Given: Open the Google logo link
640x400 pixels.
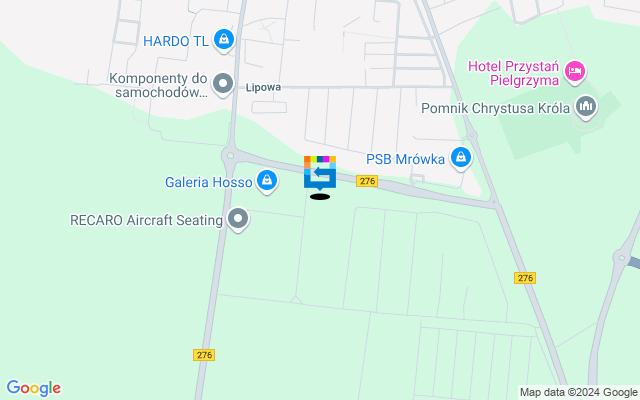Looking at the screenshot, I should click(x=33, y=388).
